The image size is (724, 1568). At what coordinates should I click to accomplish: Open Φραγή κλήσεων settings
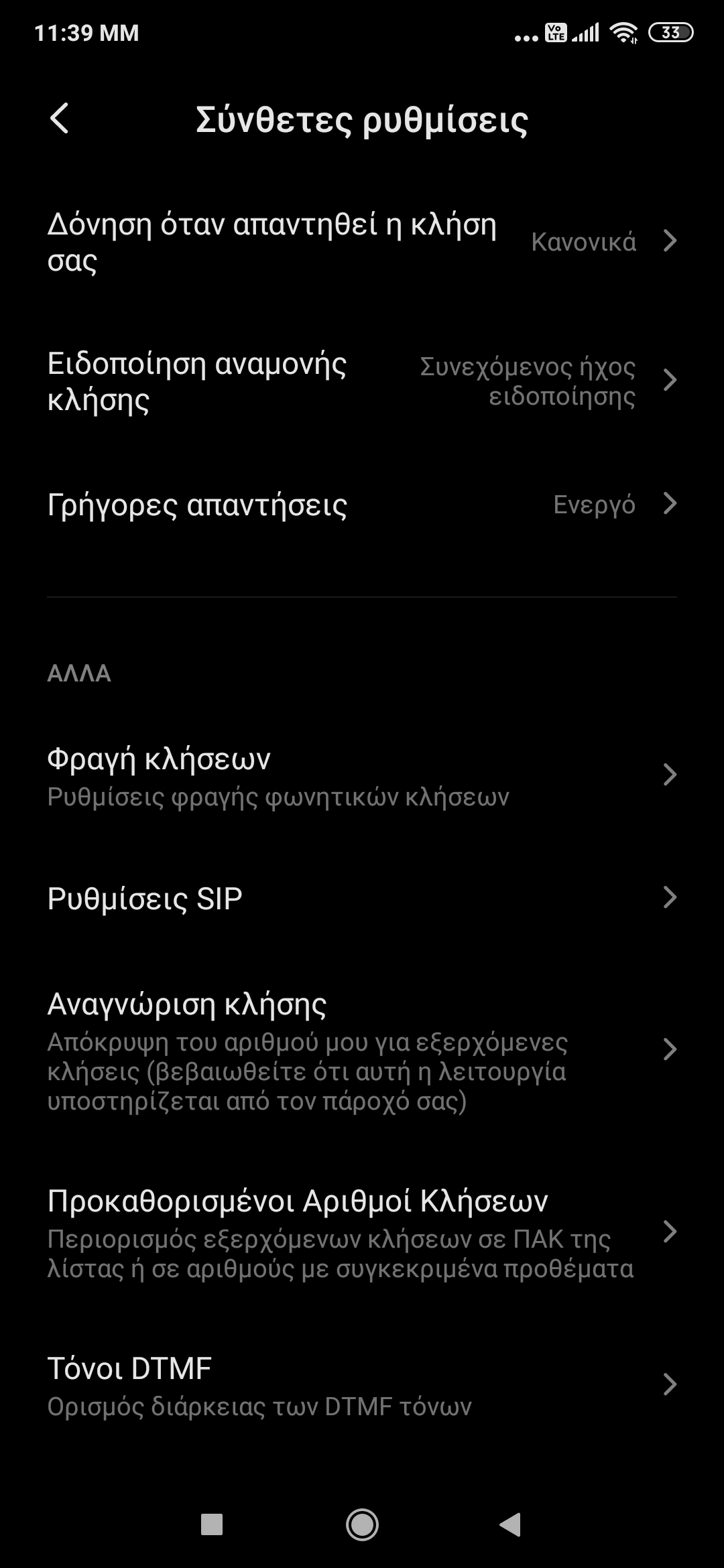click(x=362, y=776)
